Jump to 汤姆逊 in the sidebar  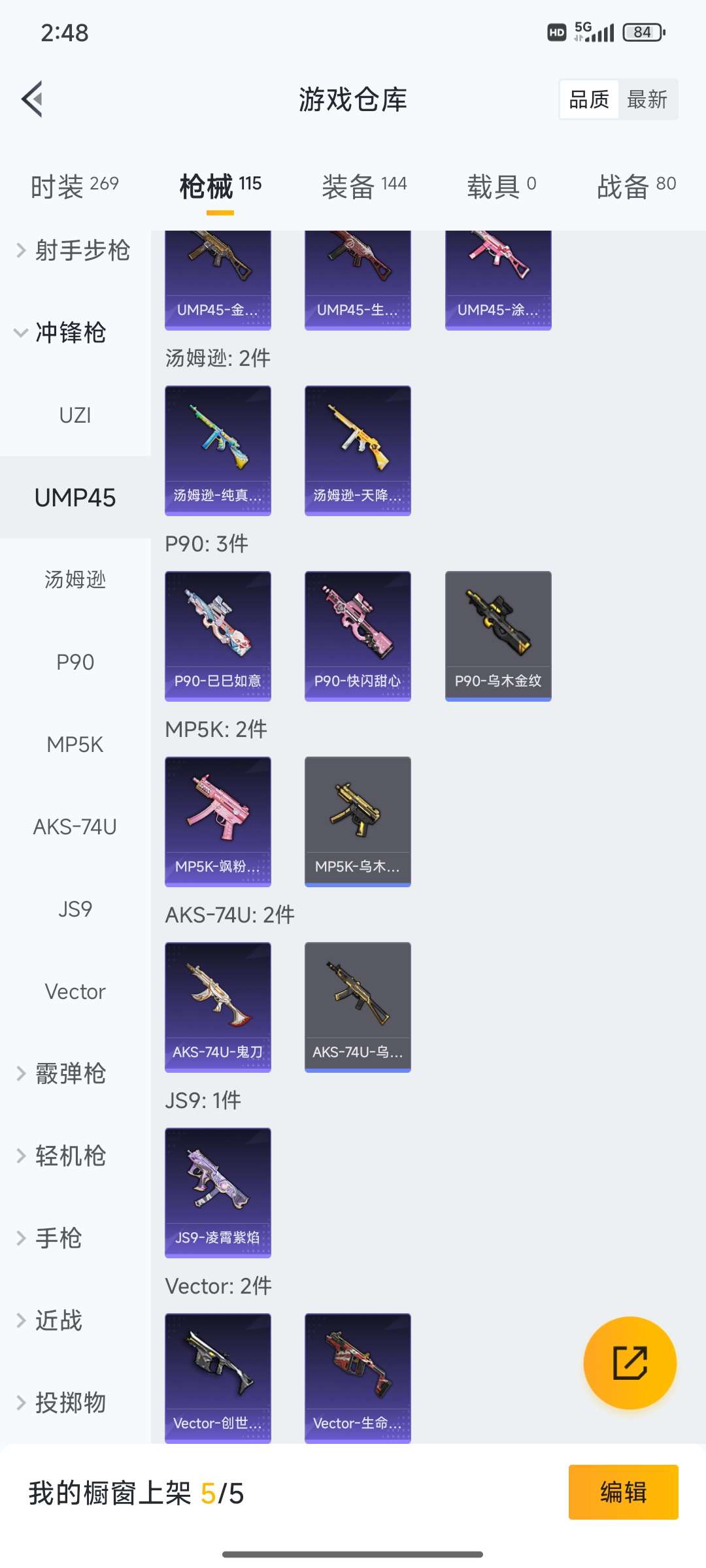[75, 580]
